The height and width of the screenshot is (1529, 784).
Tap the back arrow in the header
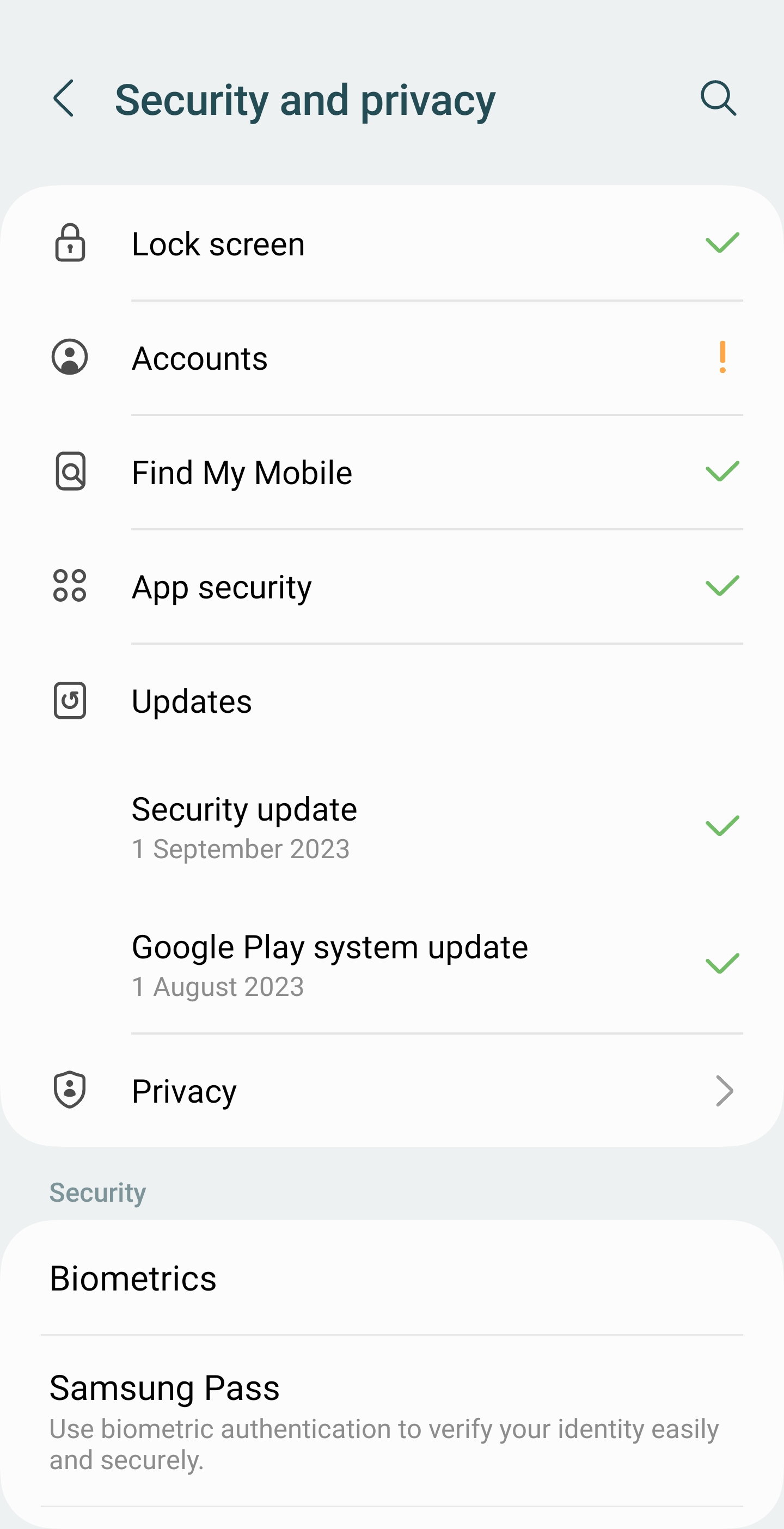pos(64,98)
